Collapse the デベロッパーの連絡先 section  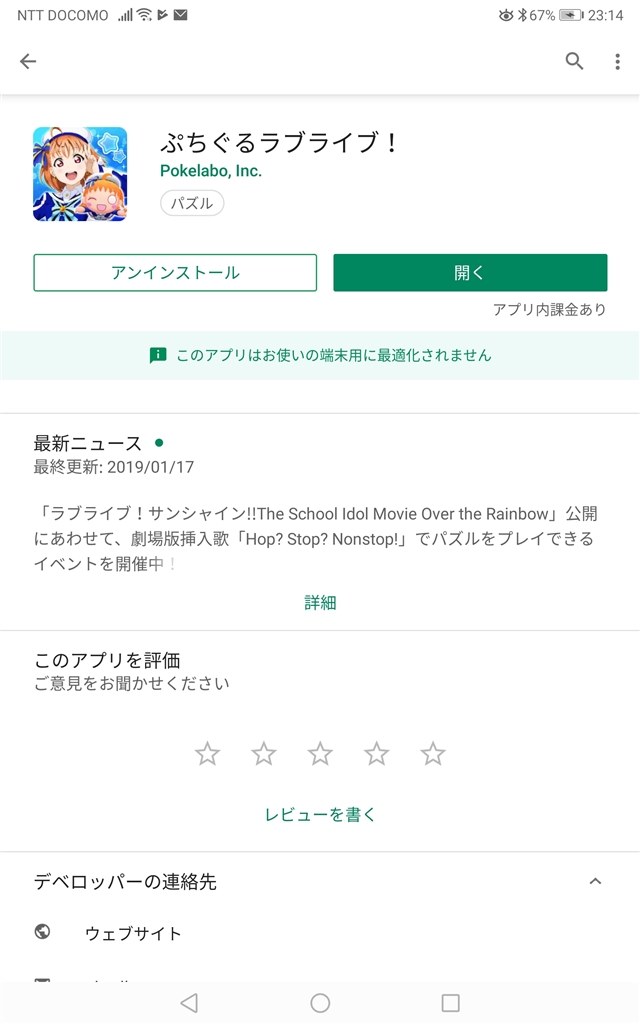[595, 882]
